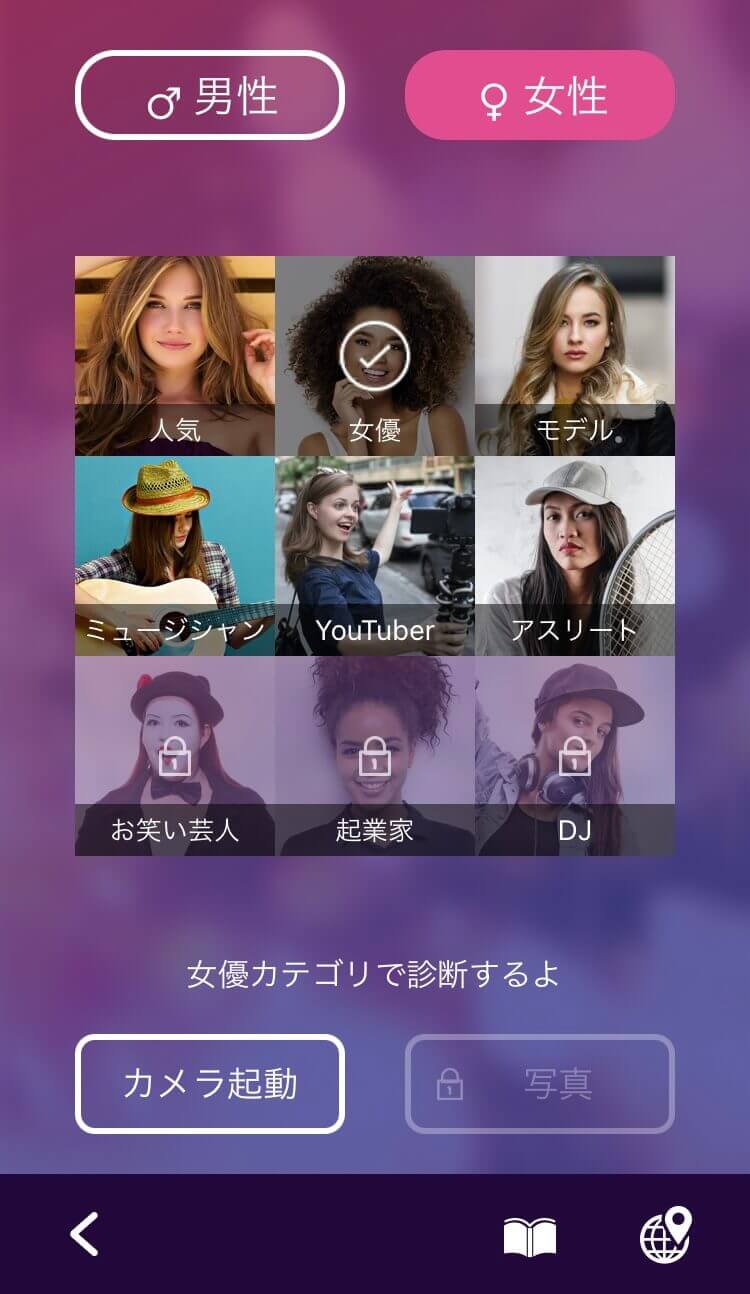Open the locked 起業家 category
The height and width of the screenshot is (1294, 750).
(375, 756)
